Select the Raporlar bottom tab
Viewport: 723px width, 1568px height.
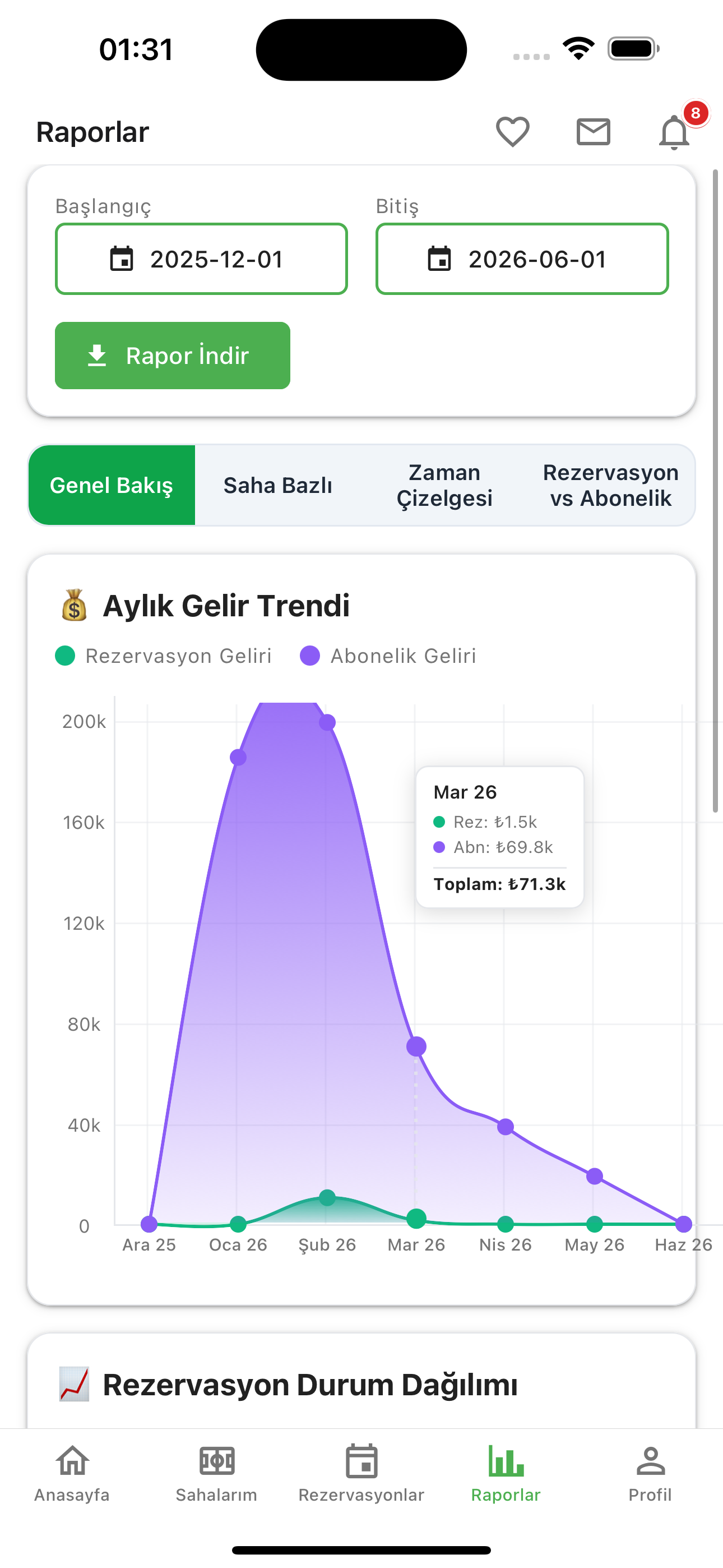(506, 1473)
